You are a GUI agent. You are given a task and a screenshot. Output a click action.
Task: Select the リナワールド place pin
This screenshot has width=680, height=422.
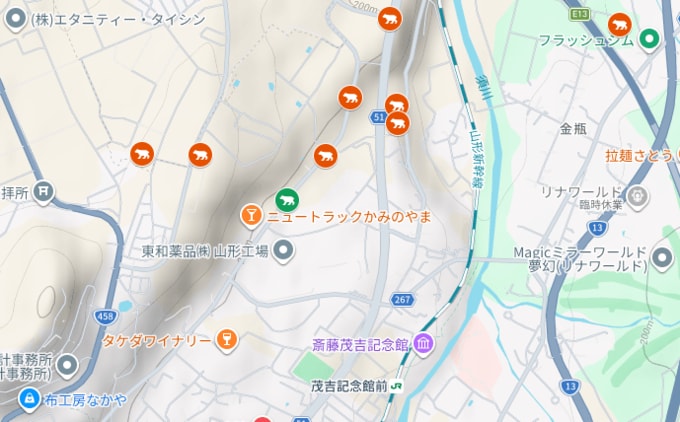[640, 191]
